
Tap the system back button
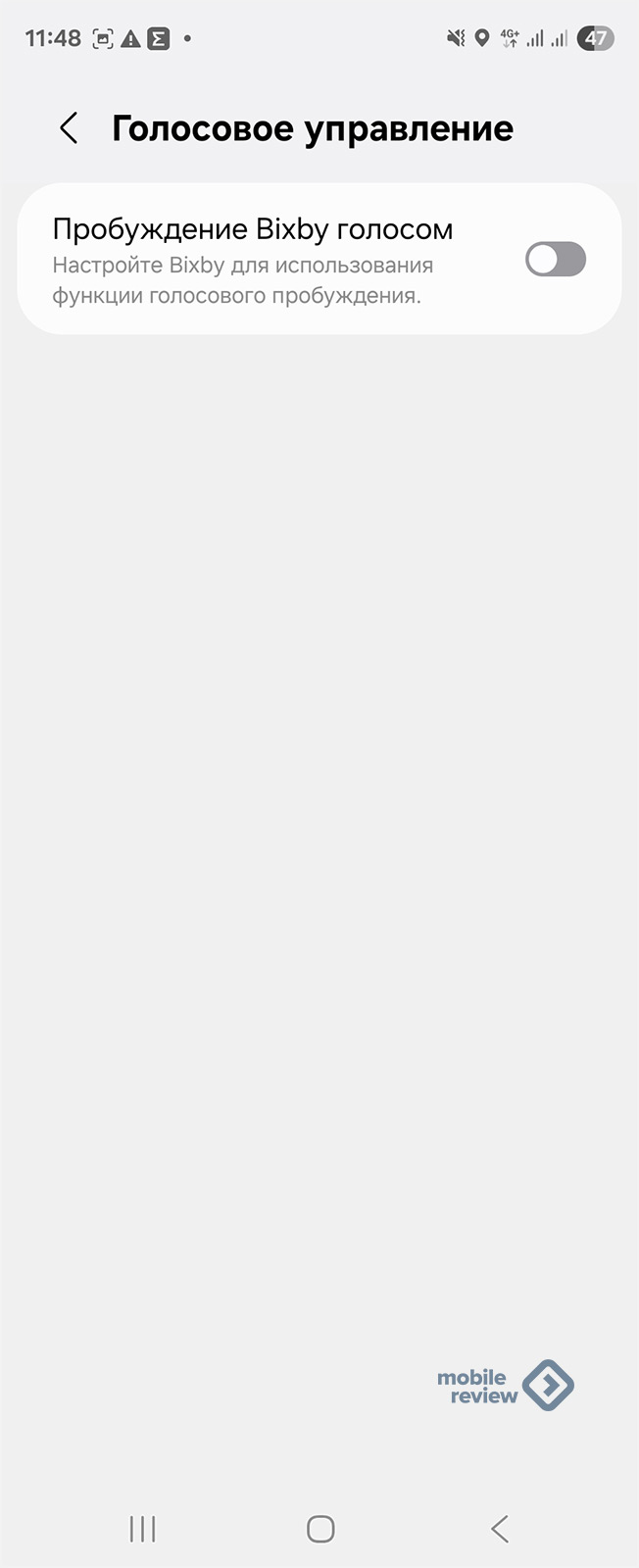tap(499, 1528)
